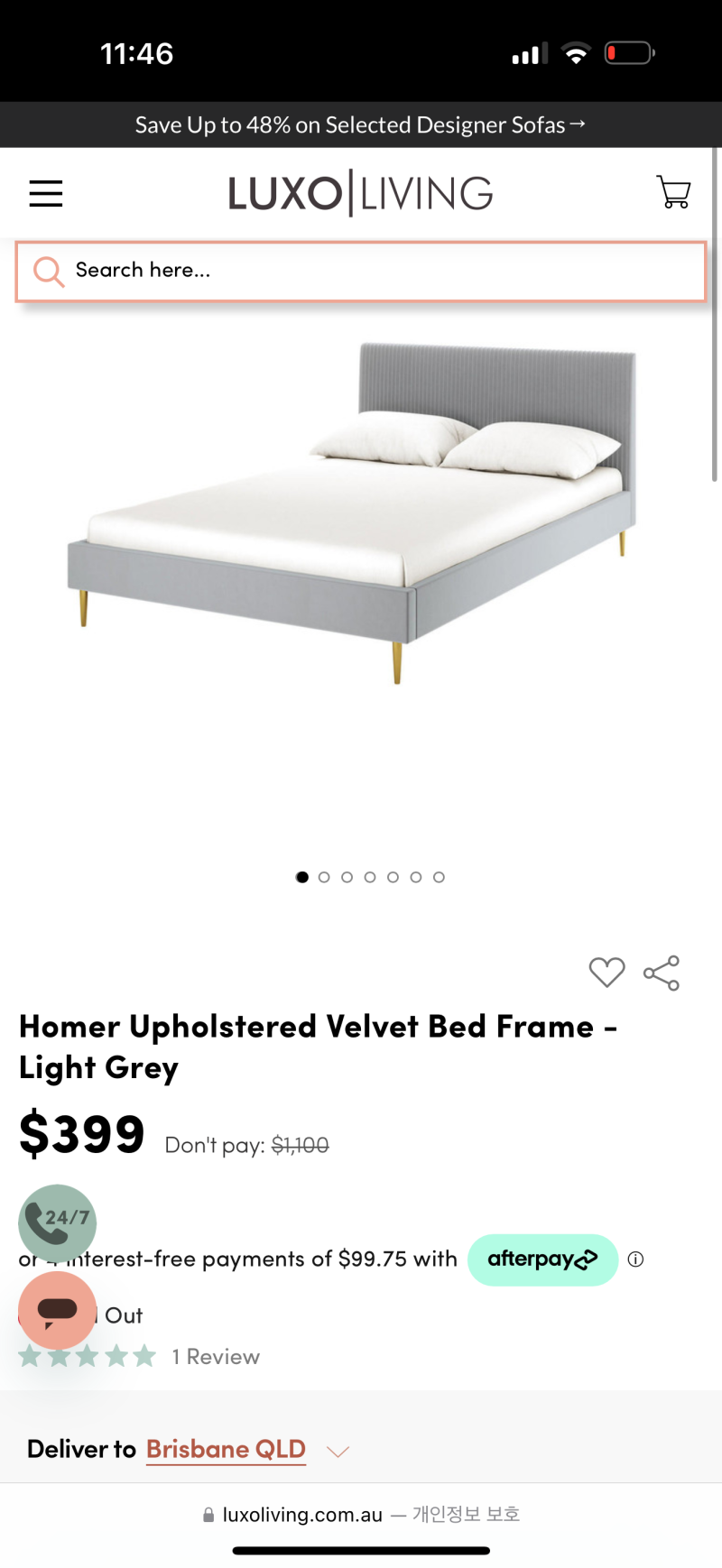Open the Designer Sofas sale banner

(x=361, y=125)
